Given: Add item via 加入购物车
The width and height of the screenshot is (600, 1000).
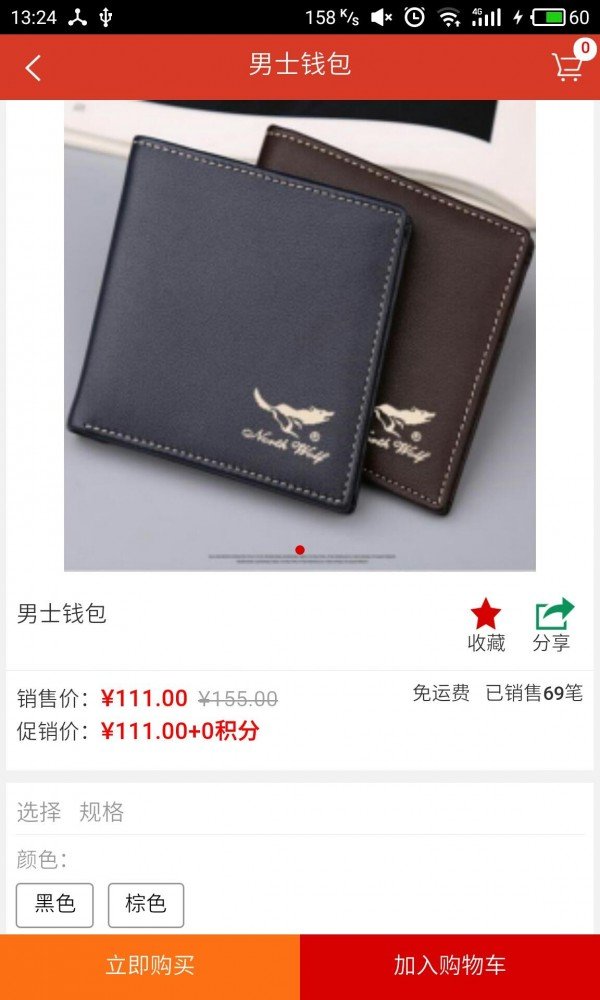Looking at the screenshot, I should [450, 965].
